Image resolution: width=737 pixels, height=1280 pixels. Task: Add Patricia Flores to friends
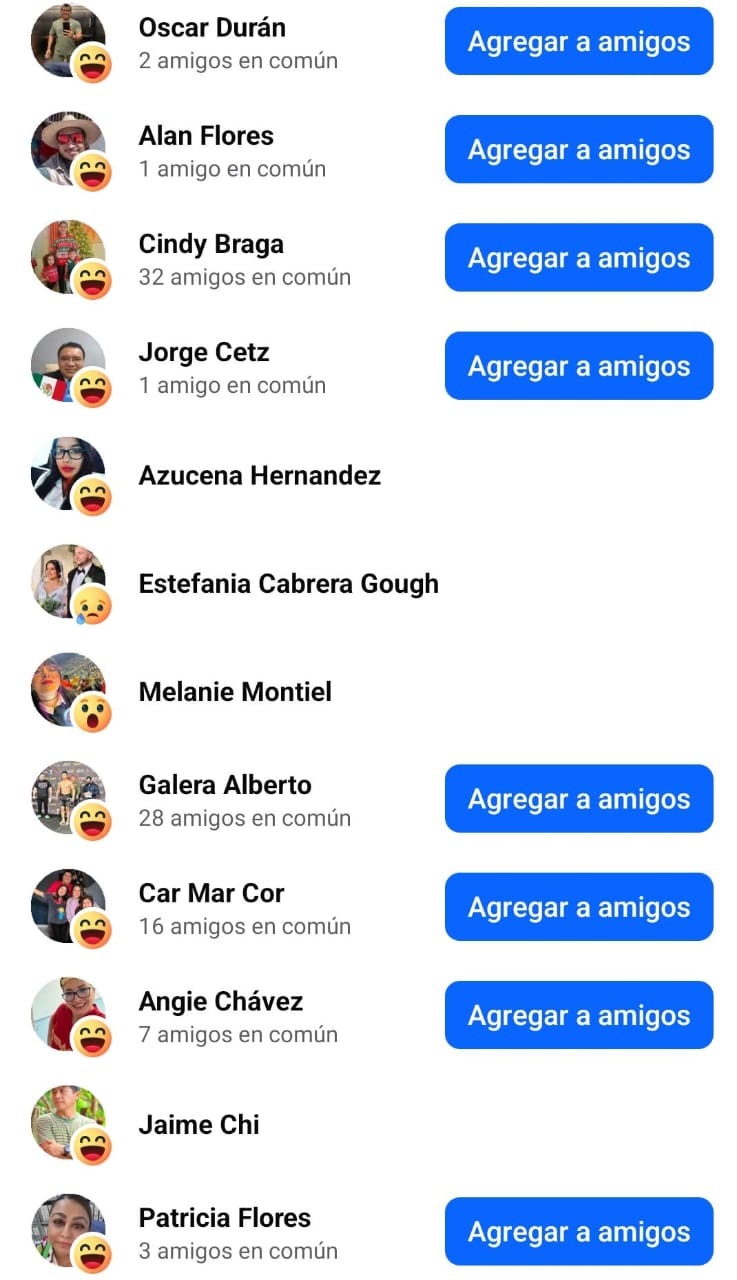[x=578, y=1232]
